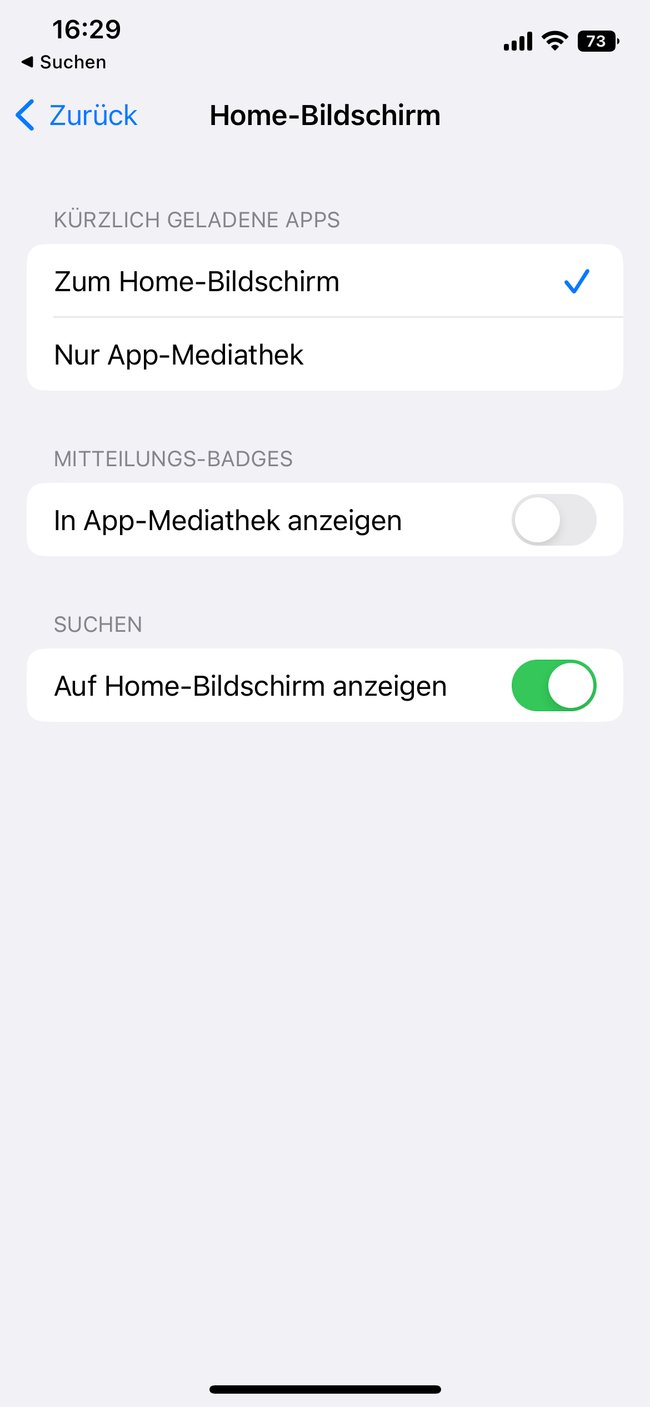The width and height of the screenshot is (650, 1407).
Task: Select Zum Home-Bildschirm option
Action: 325,281
